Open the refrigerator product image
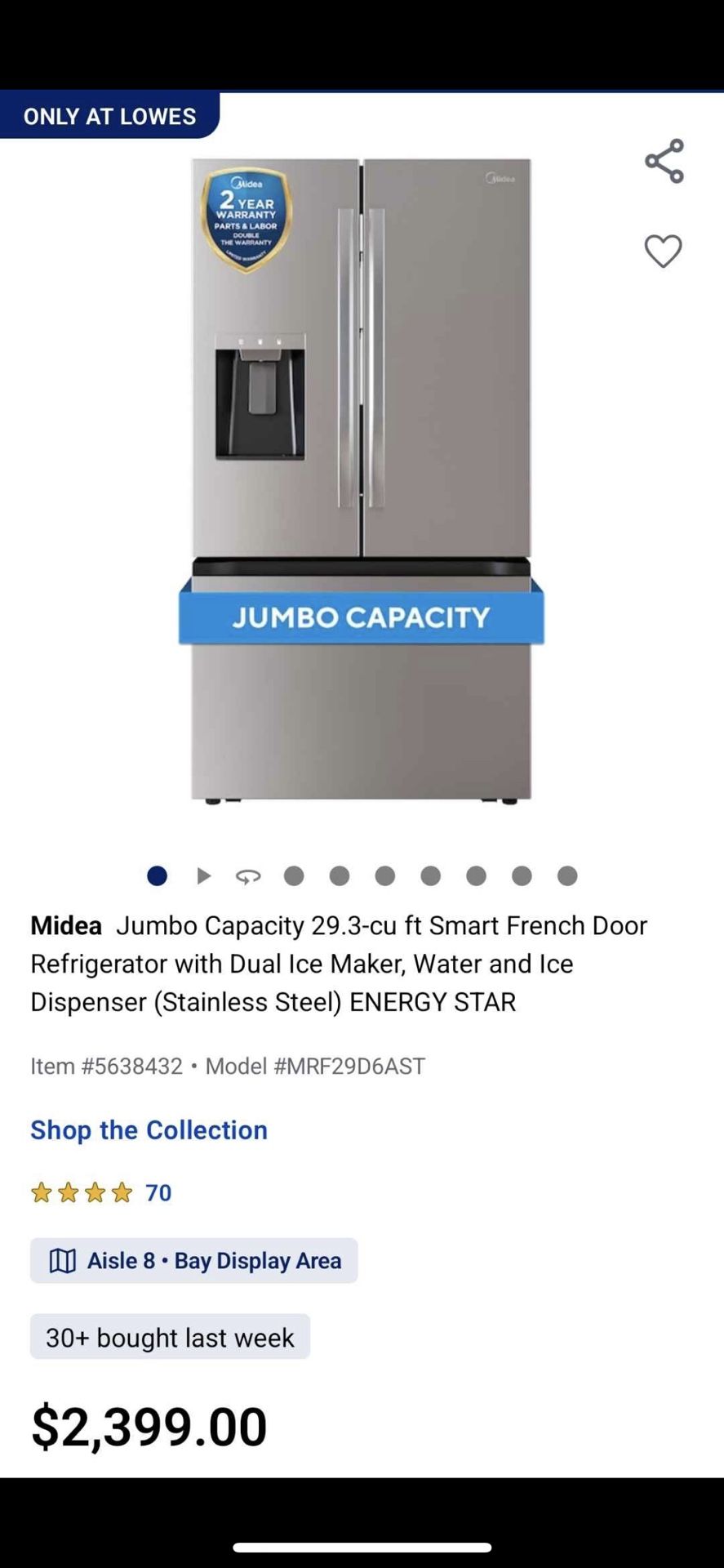The image size is (724, 1568). coord(361,481)
